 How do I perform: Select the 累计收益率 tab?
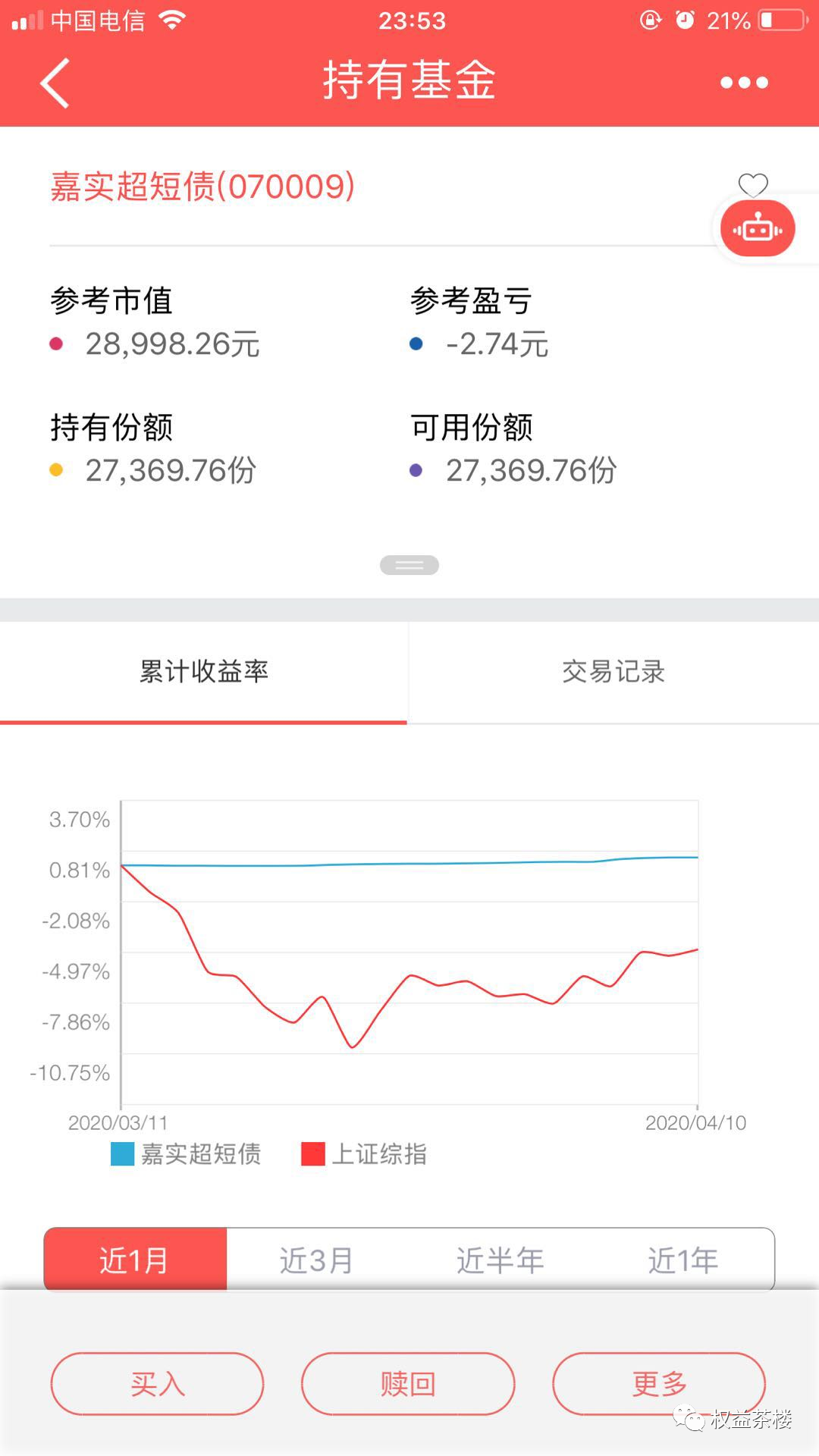pyautogui.click(x=203, y=672)
